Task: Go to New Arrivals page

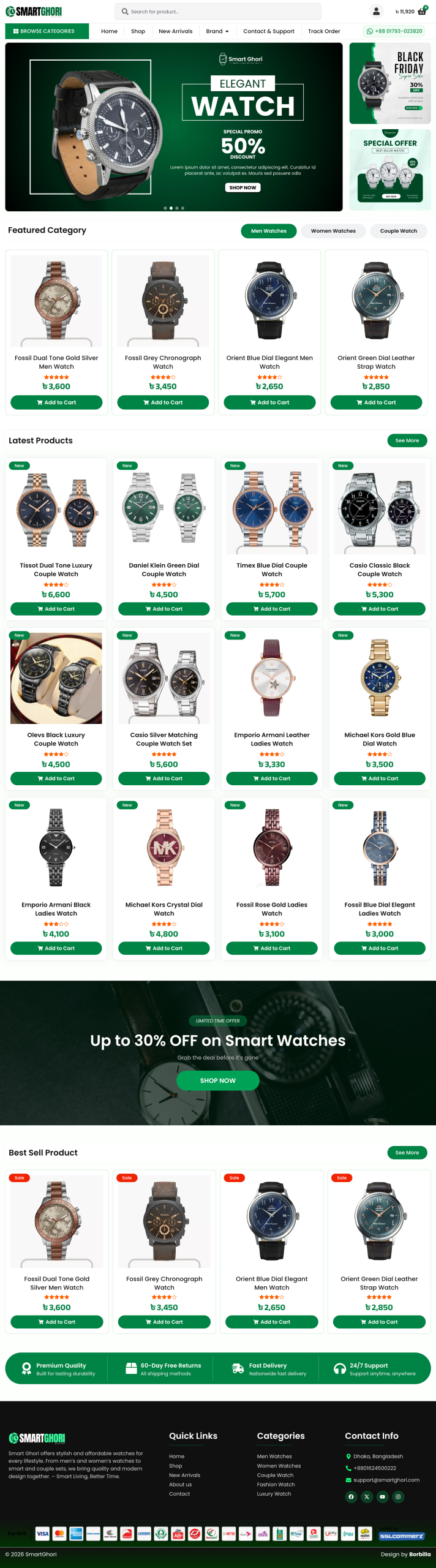Action: point(175,31)
